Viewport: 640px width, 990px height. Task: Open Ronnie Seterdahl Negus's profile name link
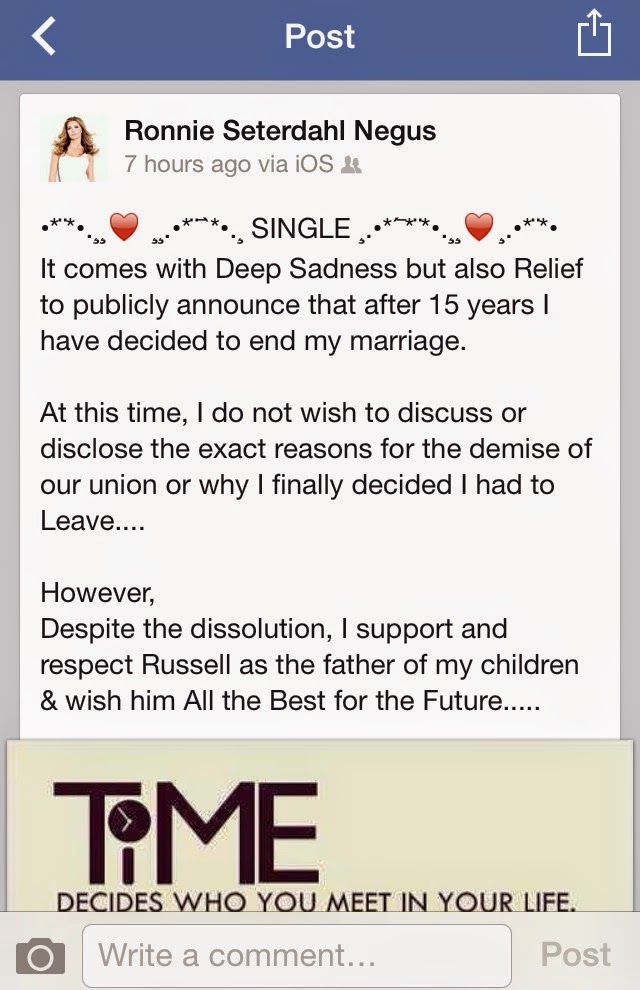[x=280, y=129]
